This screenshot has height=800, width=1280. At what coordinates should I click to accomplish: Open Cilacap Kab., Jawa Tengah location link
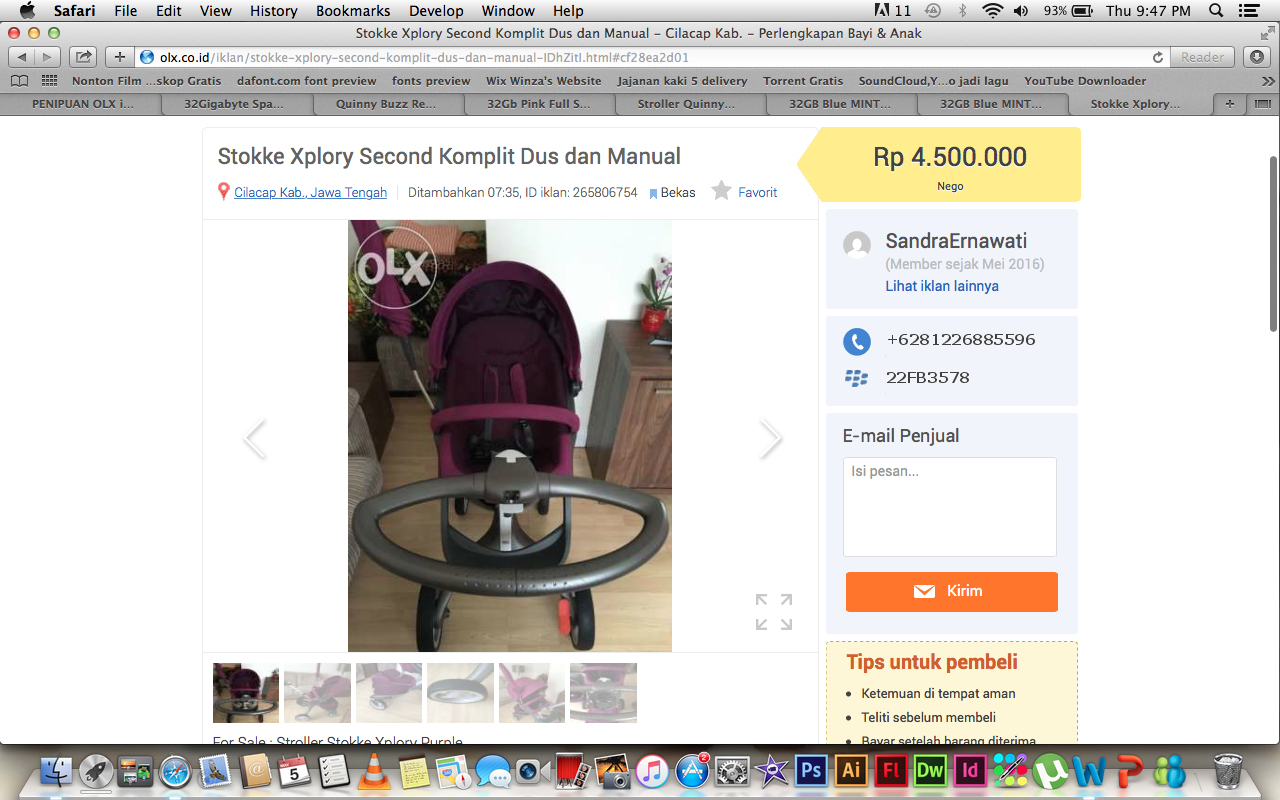click(x=310, y=192)
